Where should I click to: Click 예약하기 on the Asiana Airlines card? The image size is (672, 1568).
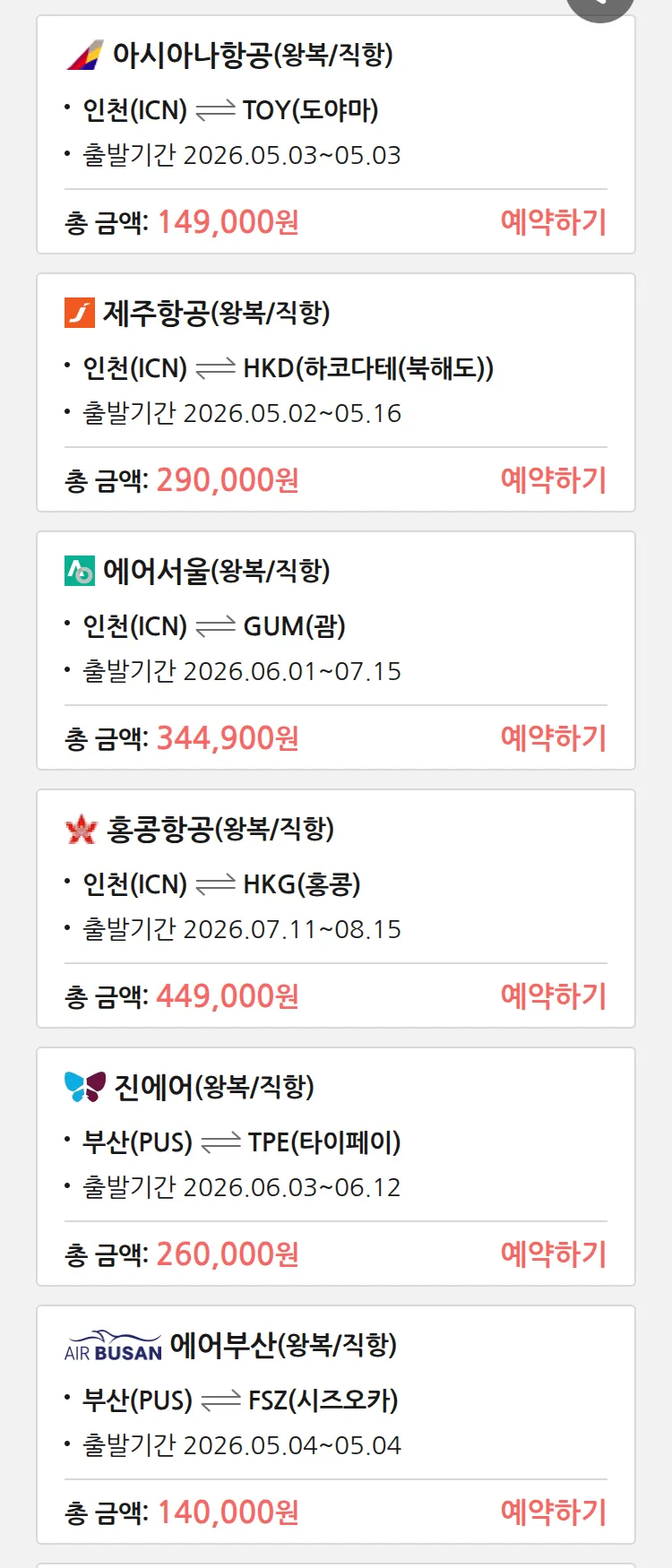pos(553,221)
